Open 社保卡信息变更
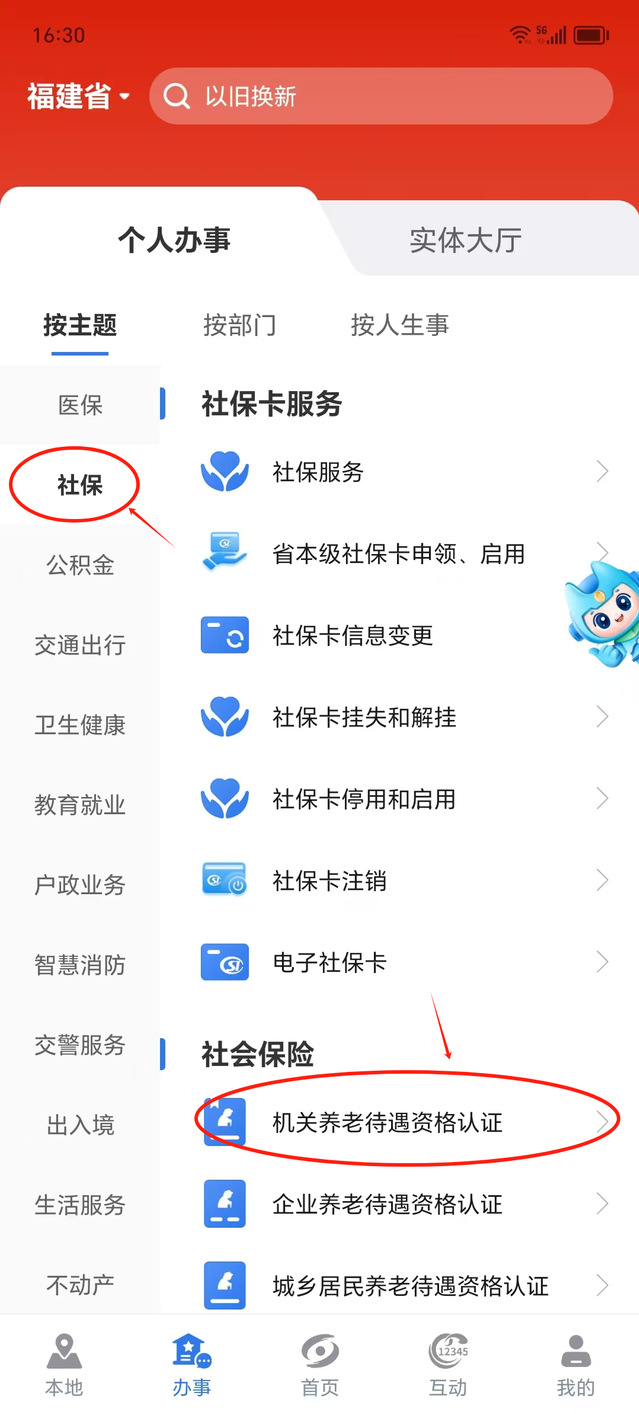 pyautogui.click(x=400, y=635)
